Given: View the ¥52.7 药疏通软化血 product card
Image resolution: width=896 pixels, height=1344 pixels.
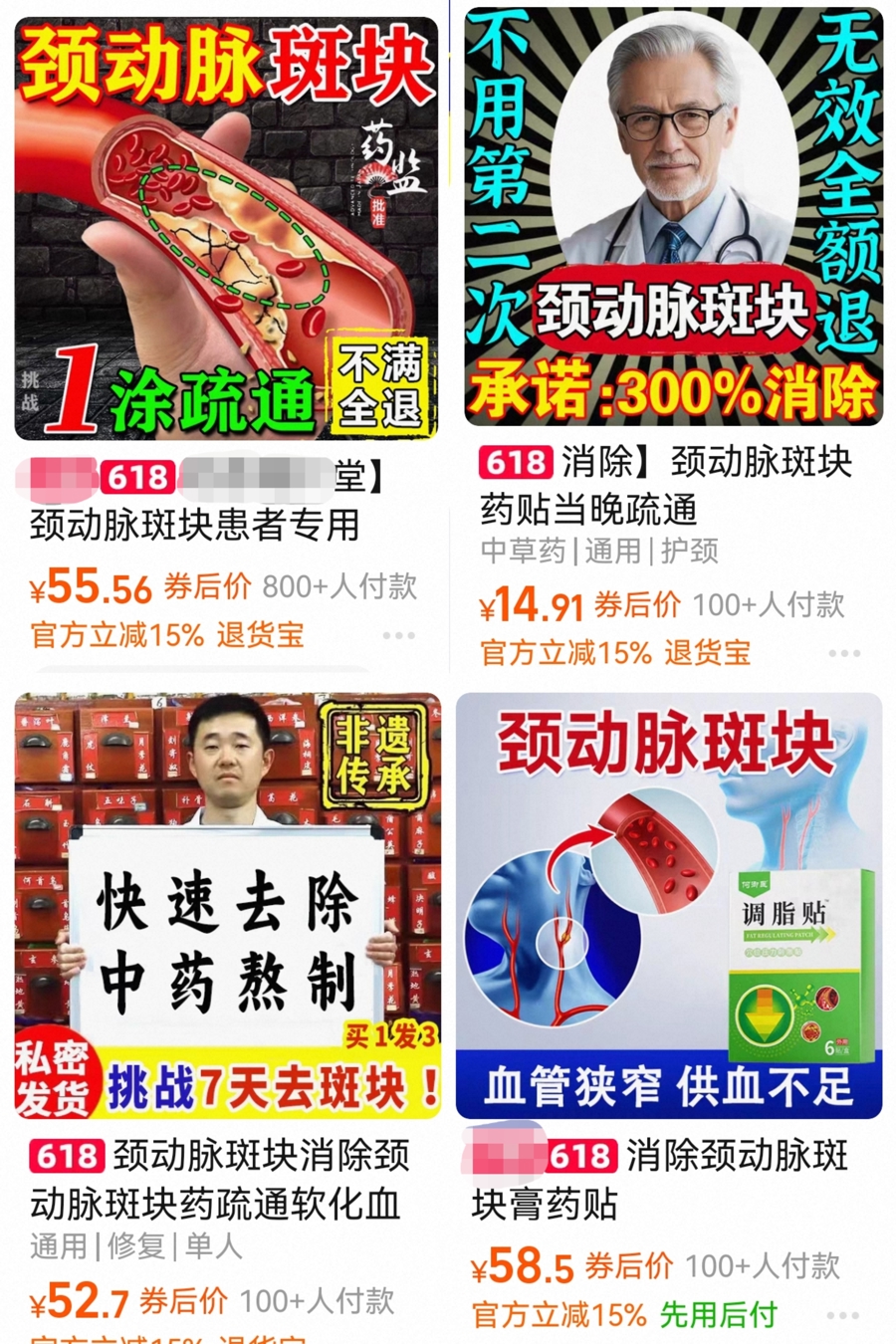Looking at the screenshot, I should click(227, 904).
